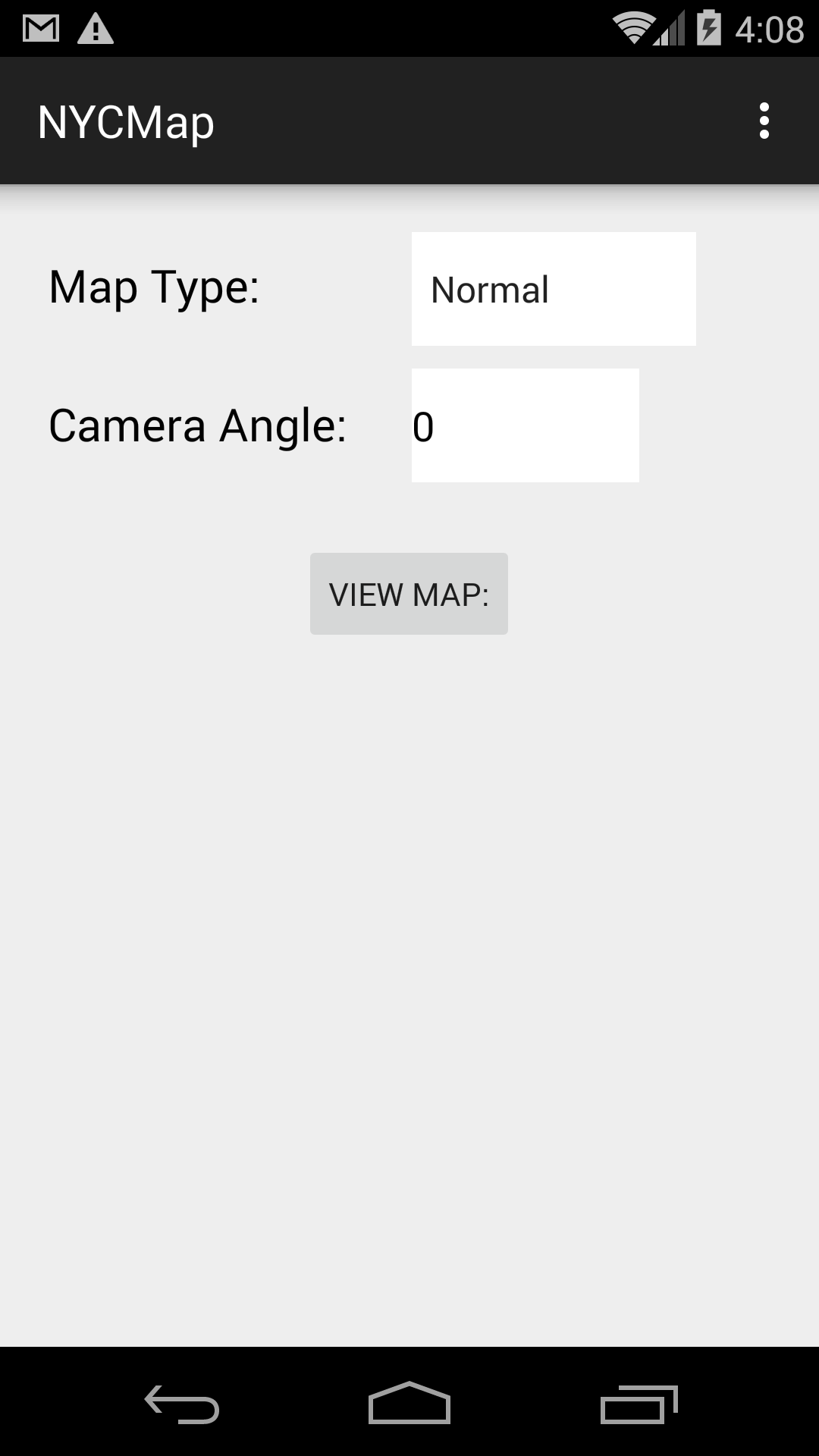Image resolution: width=819 pixels, height=1456 pixels.
Task: Tap the VIEW MAP button
Action: [x=409, y=594]
